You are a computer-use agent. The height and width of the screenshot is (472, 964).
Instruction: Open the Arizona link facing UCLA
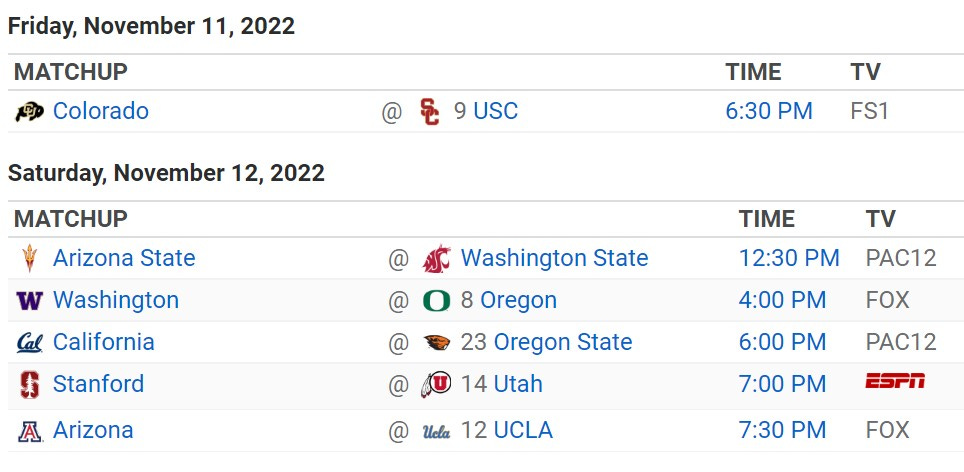[x=92, y=430]
